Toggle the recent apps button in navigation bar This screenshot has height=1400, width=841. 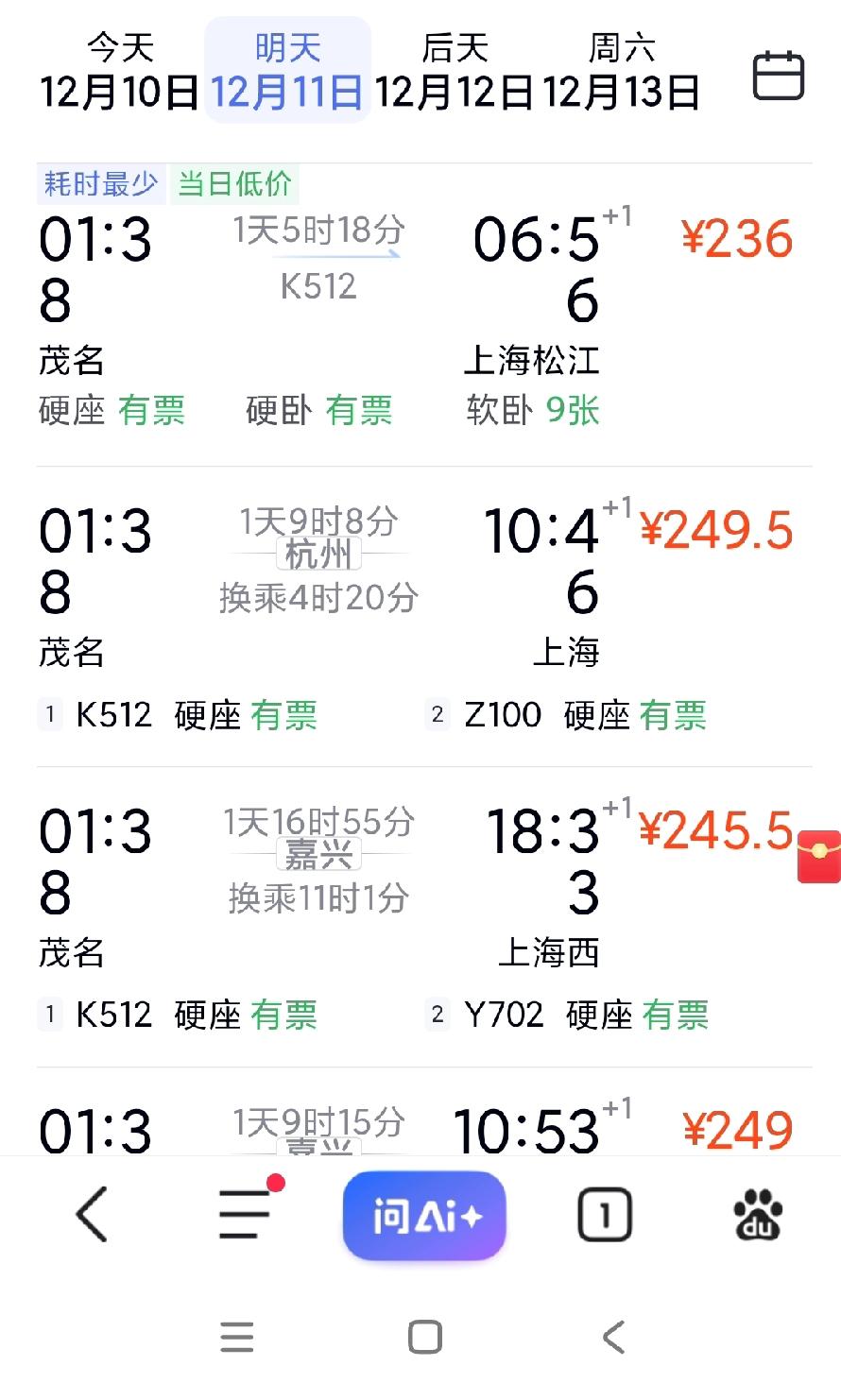(x=236, y=1337)
